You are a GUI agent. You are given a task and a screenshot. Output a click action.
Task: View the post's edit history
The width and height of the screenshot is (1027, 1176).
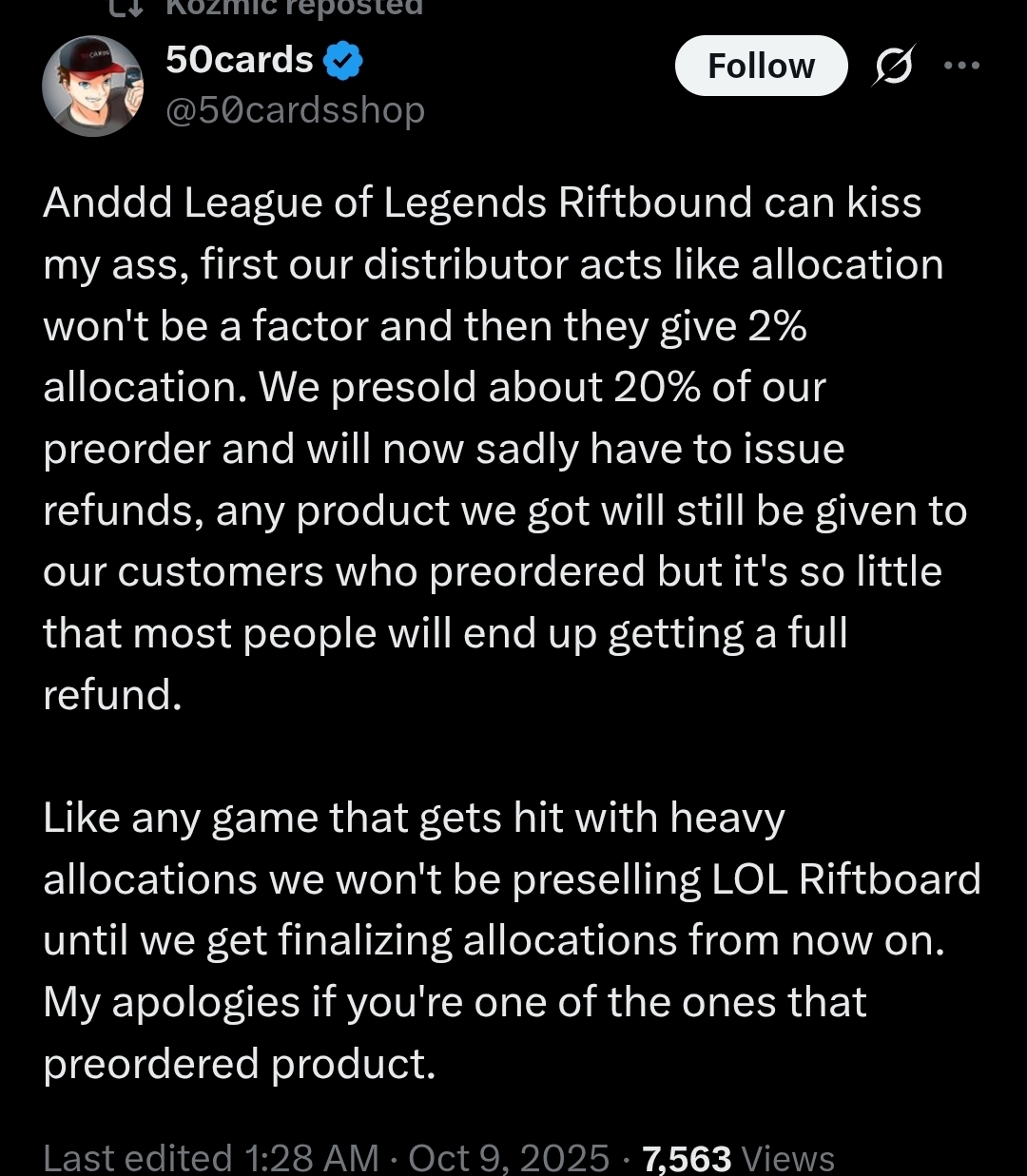[211, 1157]
